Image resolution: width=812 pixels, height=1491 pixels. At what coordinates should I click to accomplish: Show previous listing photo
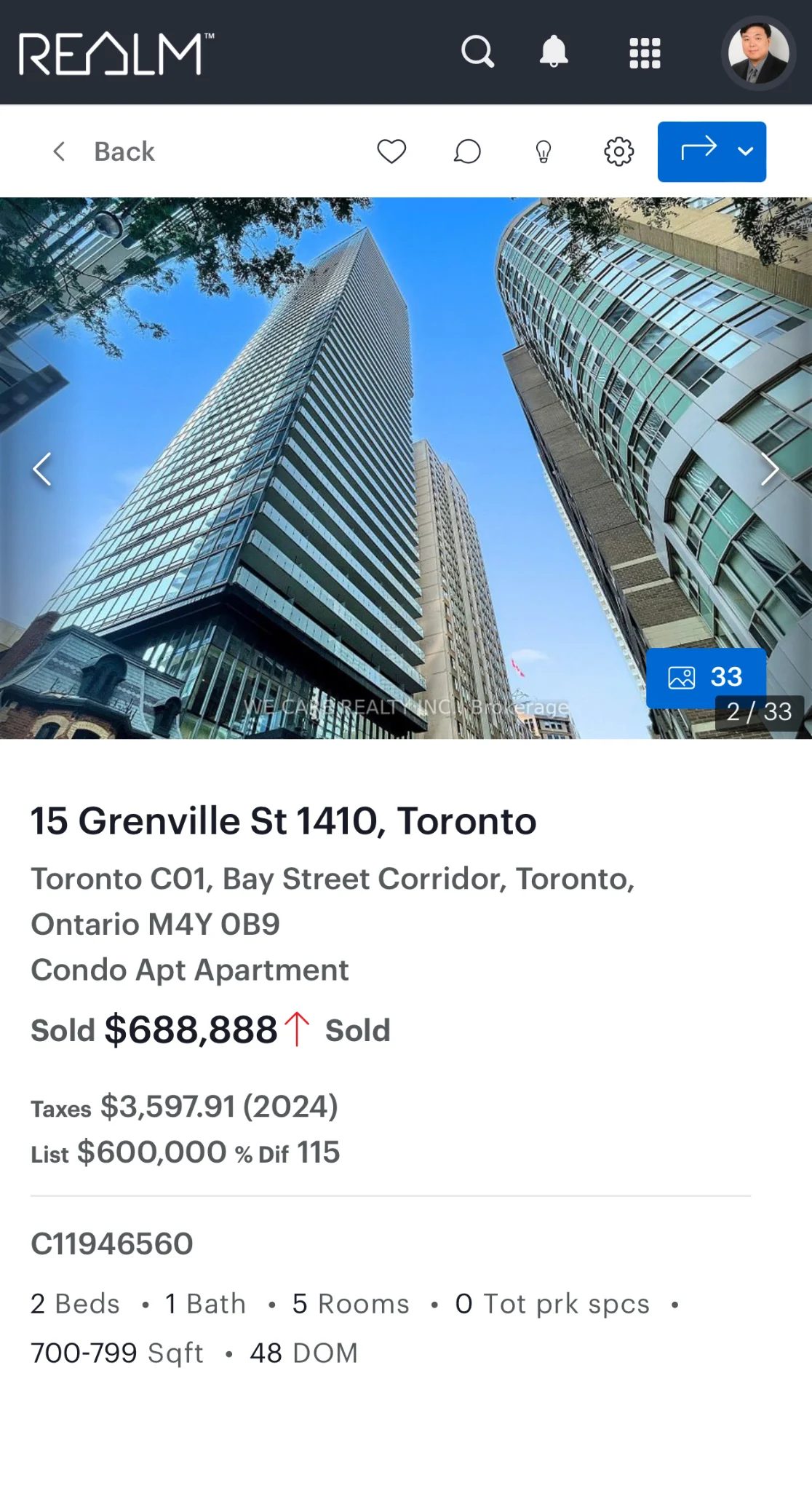(x=42, y=469)
